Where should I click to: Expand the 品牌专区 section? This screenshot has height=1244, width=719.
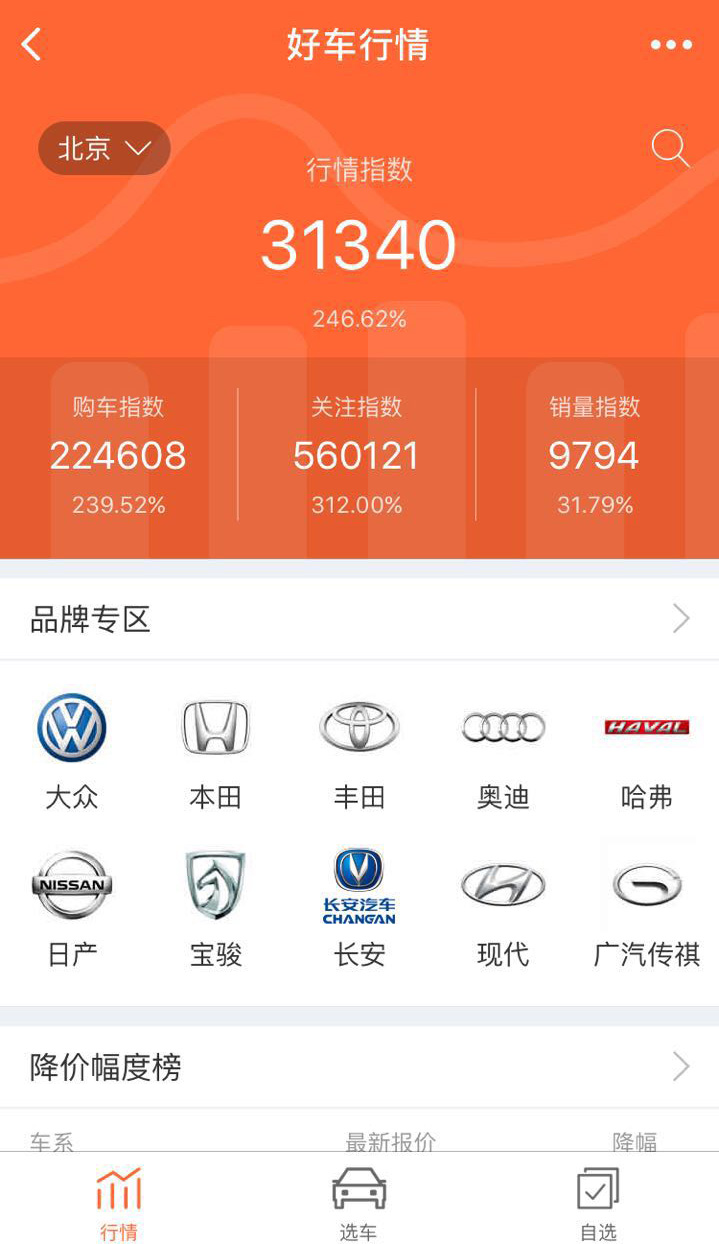680,619
